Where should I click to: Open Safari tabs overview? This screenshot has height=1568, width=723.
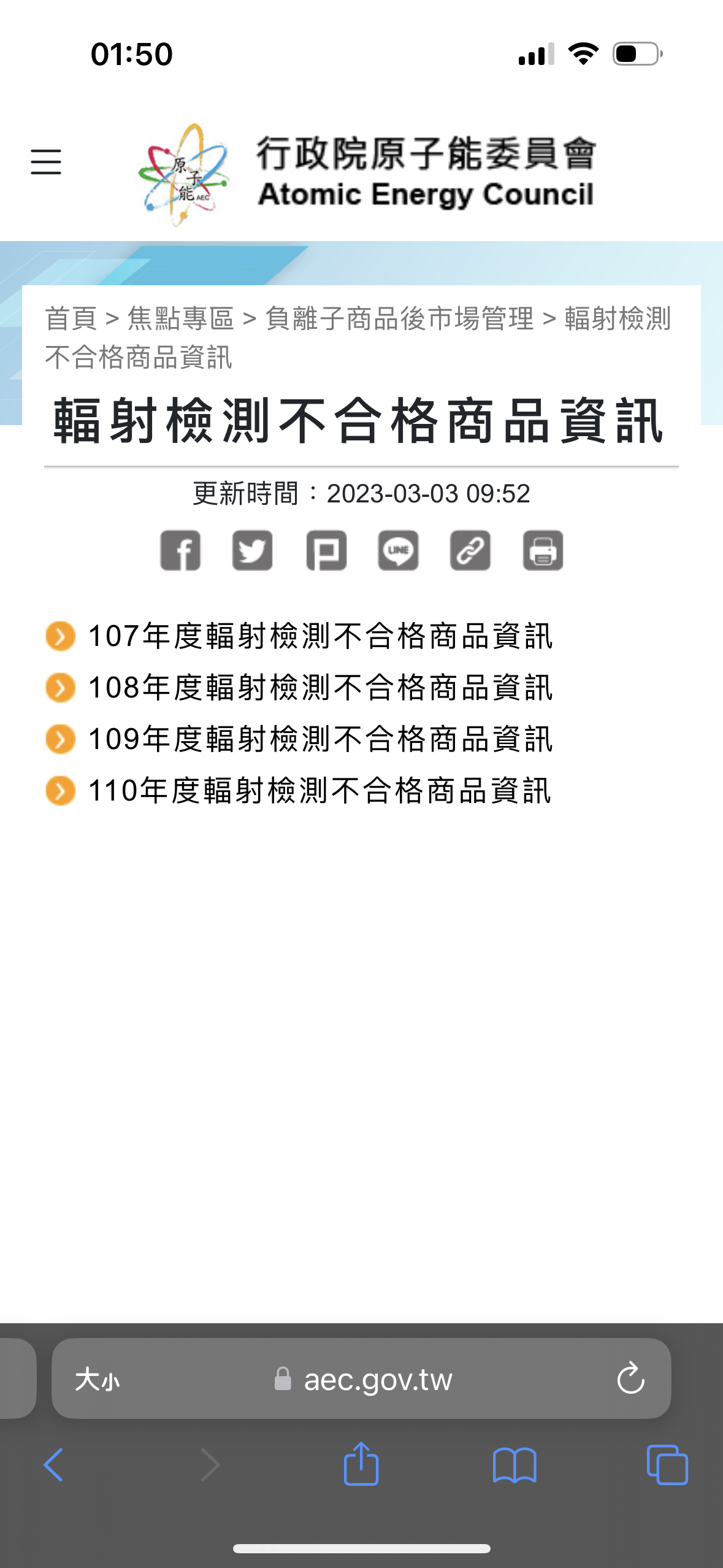[667, 1465]
